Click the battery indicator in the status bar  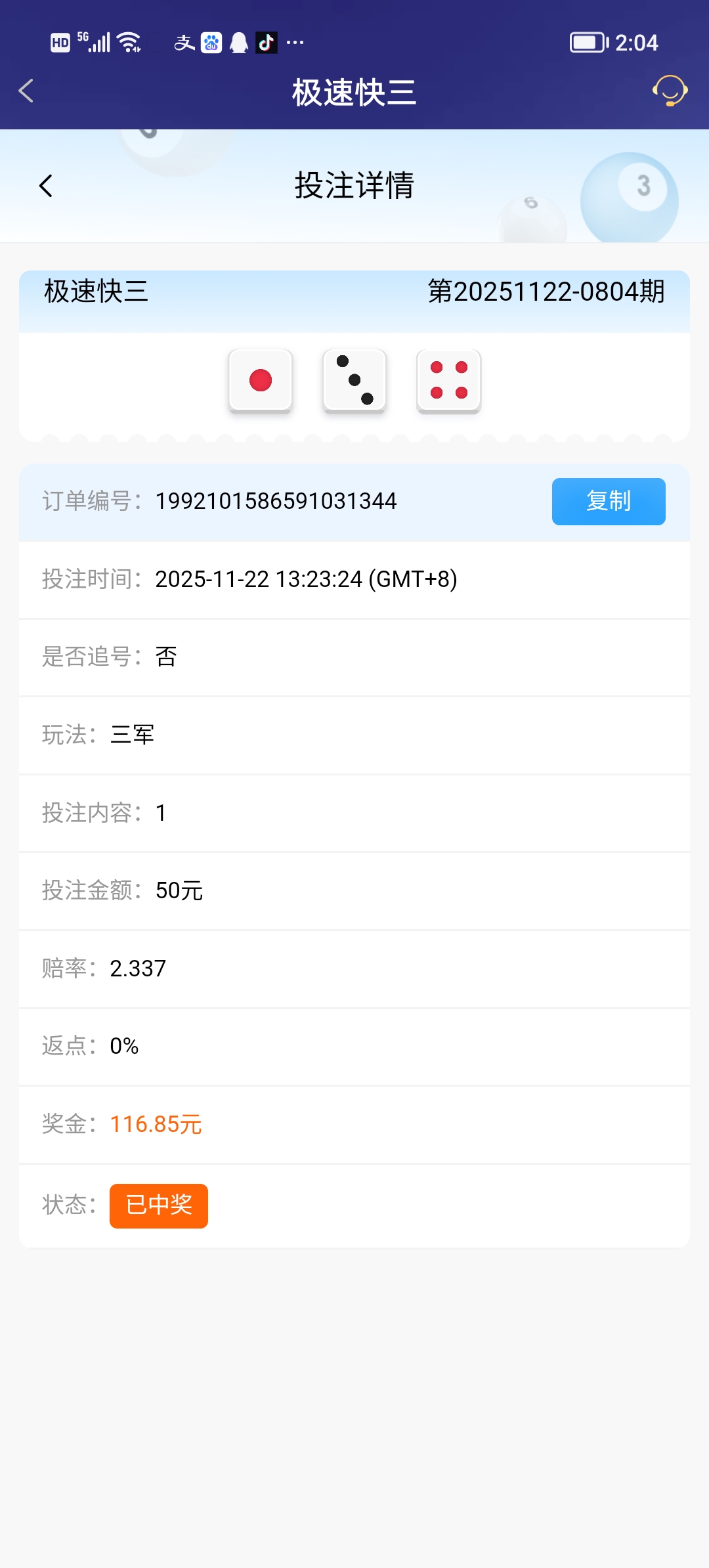pos(586,42)
